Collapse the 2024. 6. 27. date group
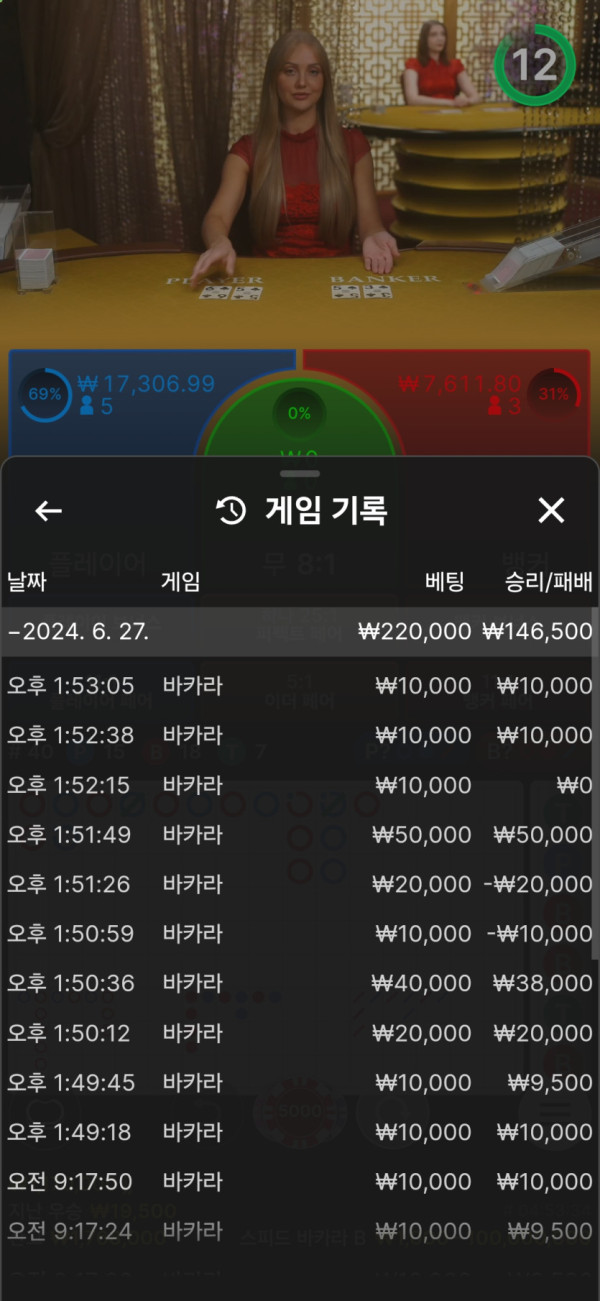 tap(298, 632)
